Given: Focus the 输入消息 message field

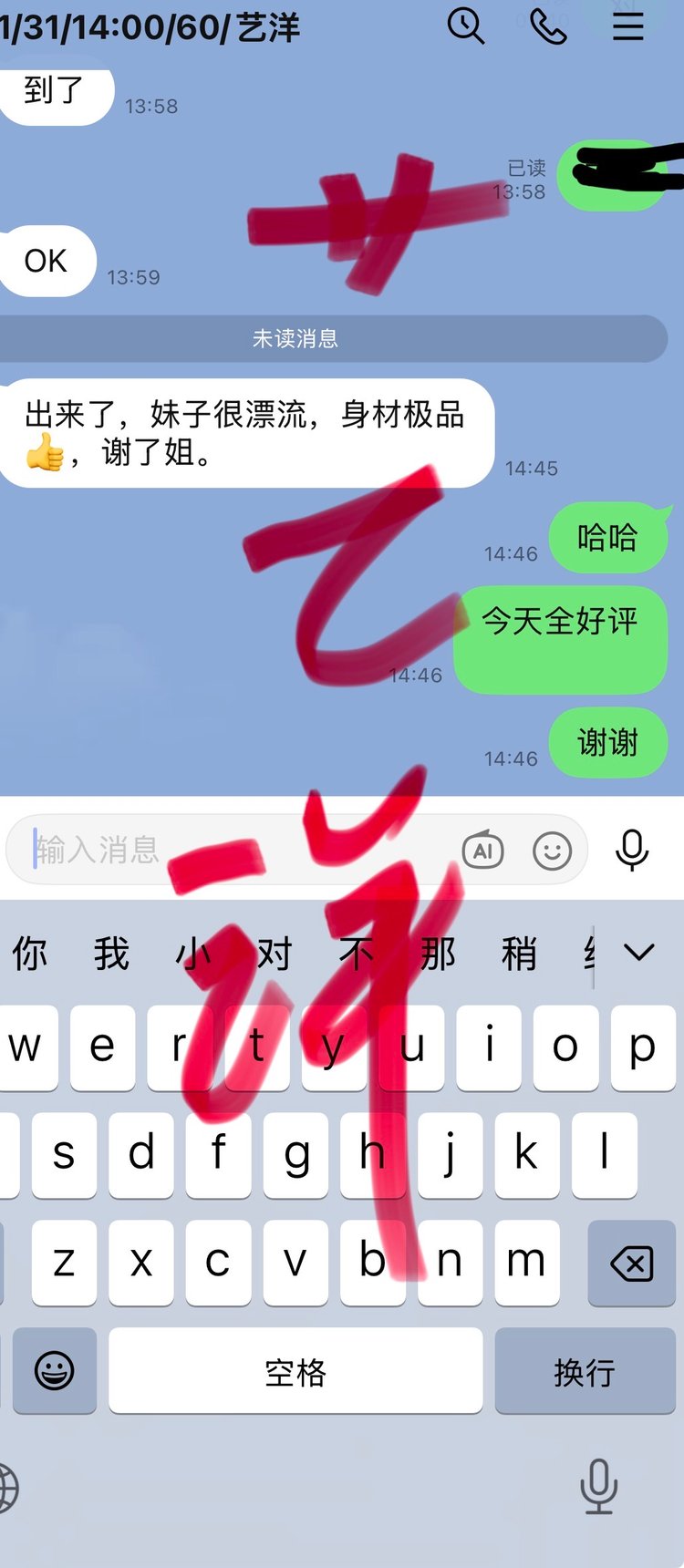Looking at the screenshot, I should (237, 850).
